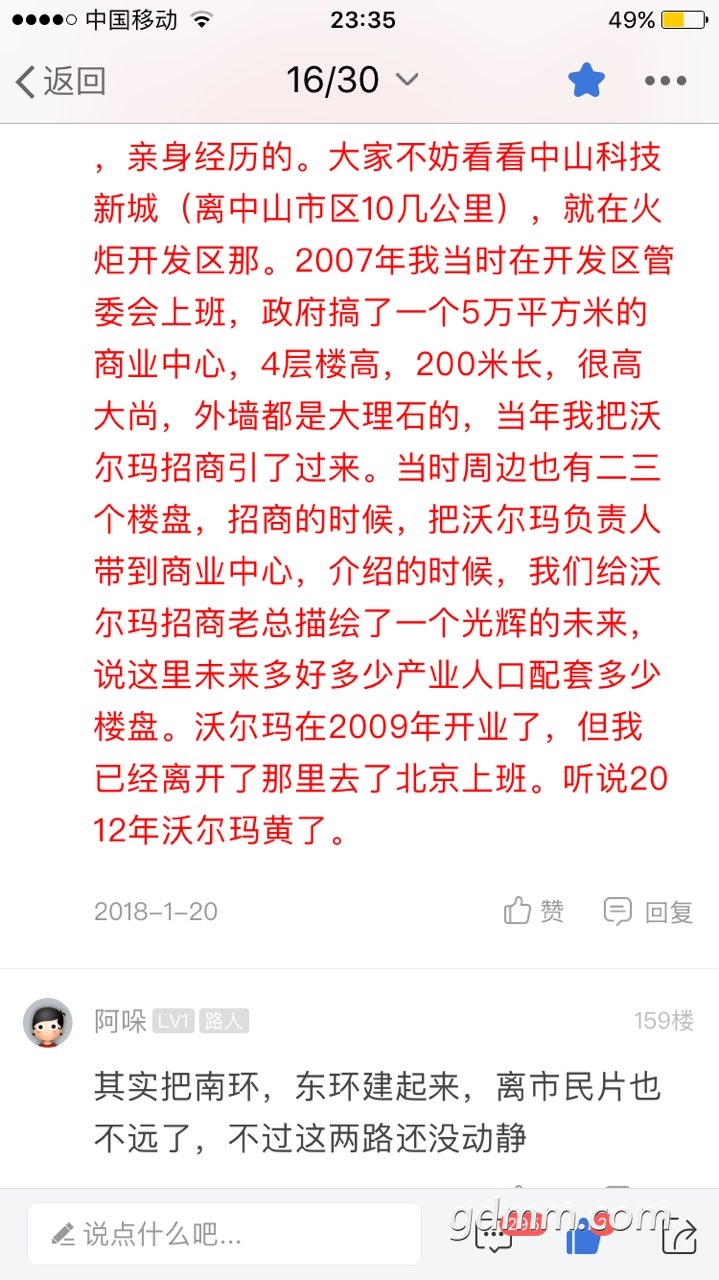Tap the blue star favorite icon
The width and height of the screenshot is (719, 1280).
coord(587,80)
